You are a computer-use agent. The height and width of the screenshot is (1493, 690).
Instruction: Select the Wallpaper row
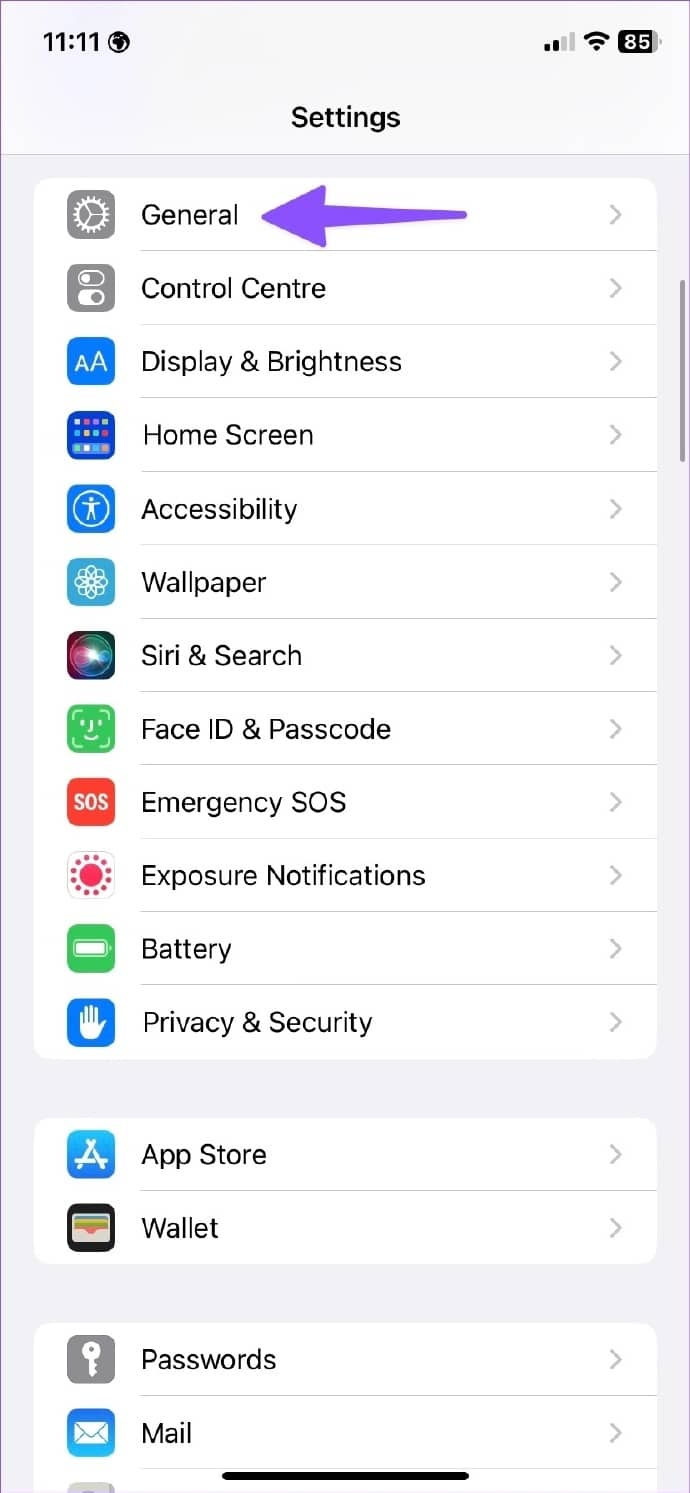coord(345,582)
